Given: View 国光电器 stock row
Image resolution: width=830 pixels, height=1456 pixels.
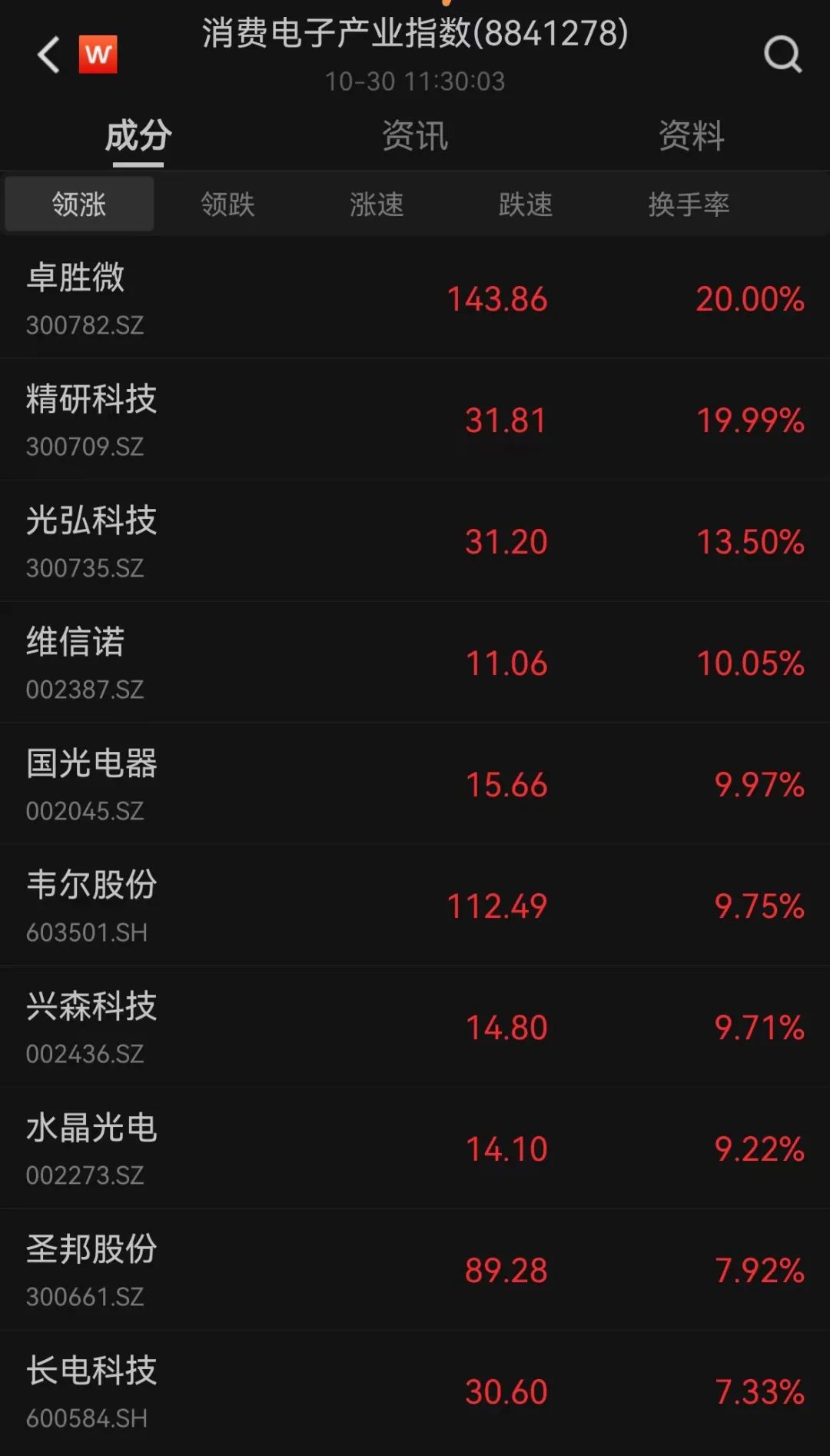Looking at the screenshot, I should tap(415, 784).
